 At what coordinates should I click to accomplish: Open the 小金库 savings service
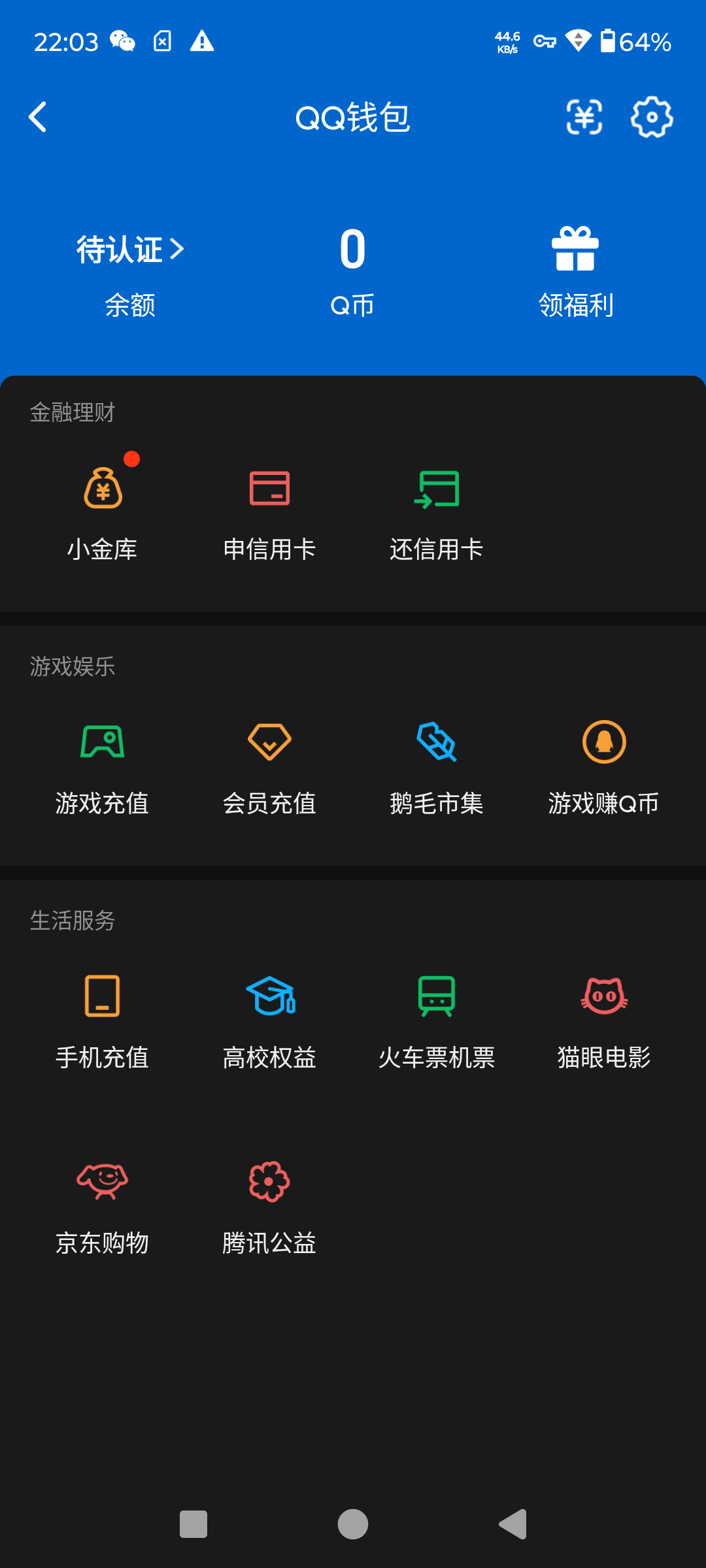pyautogui.click(x=103, y=510)
